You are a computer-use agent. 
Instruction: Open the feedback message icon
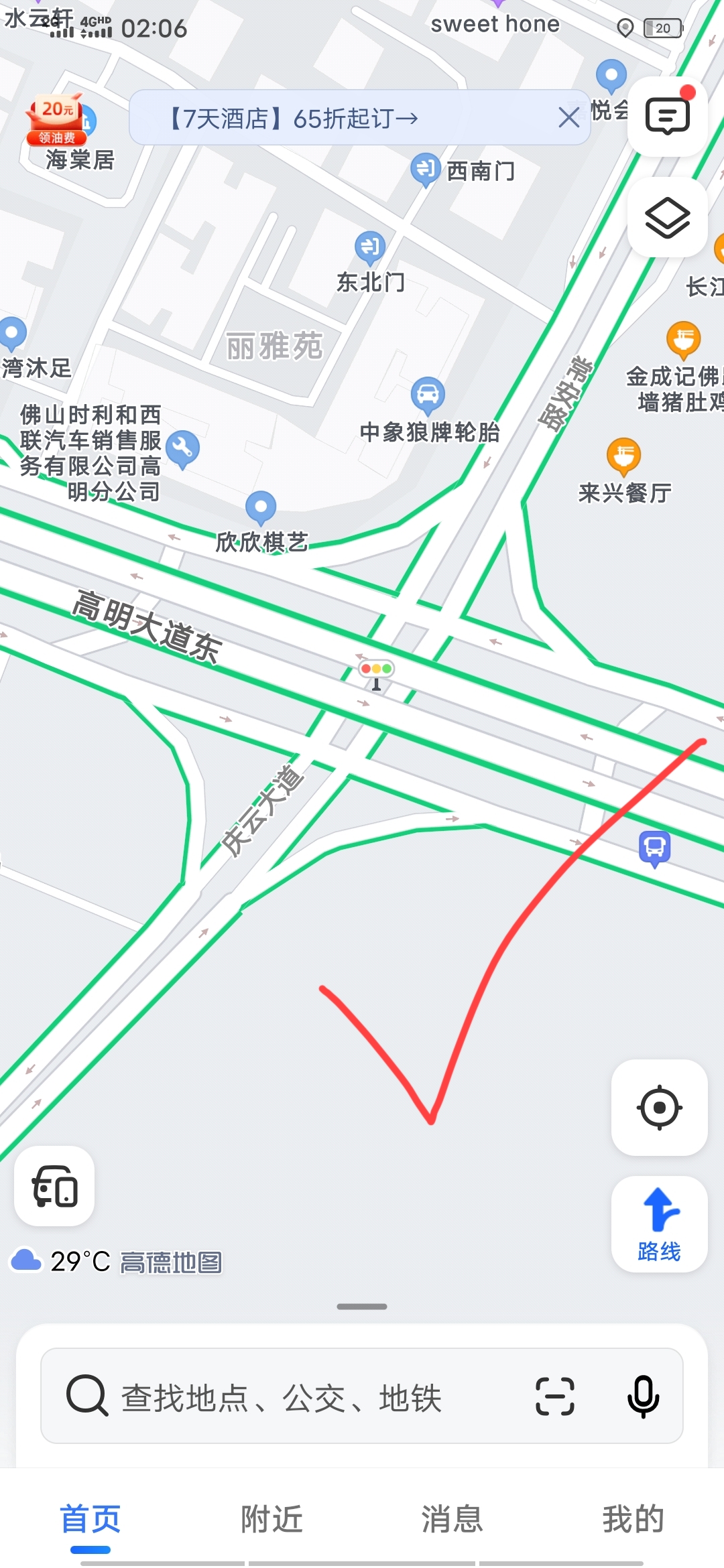(667, 117)
